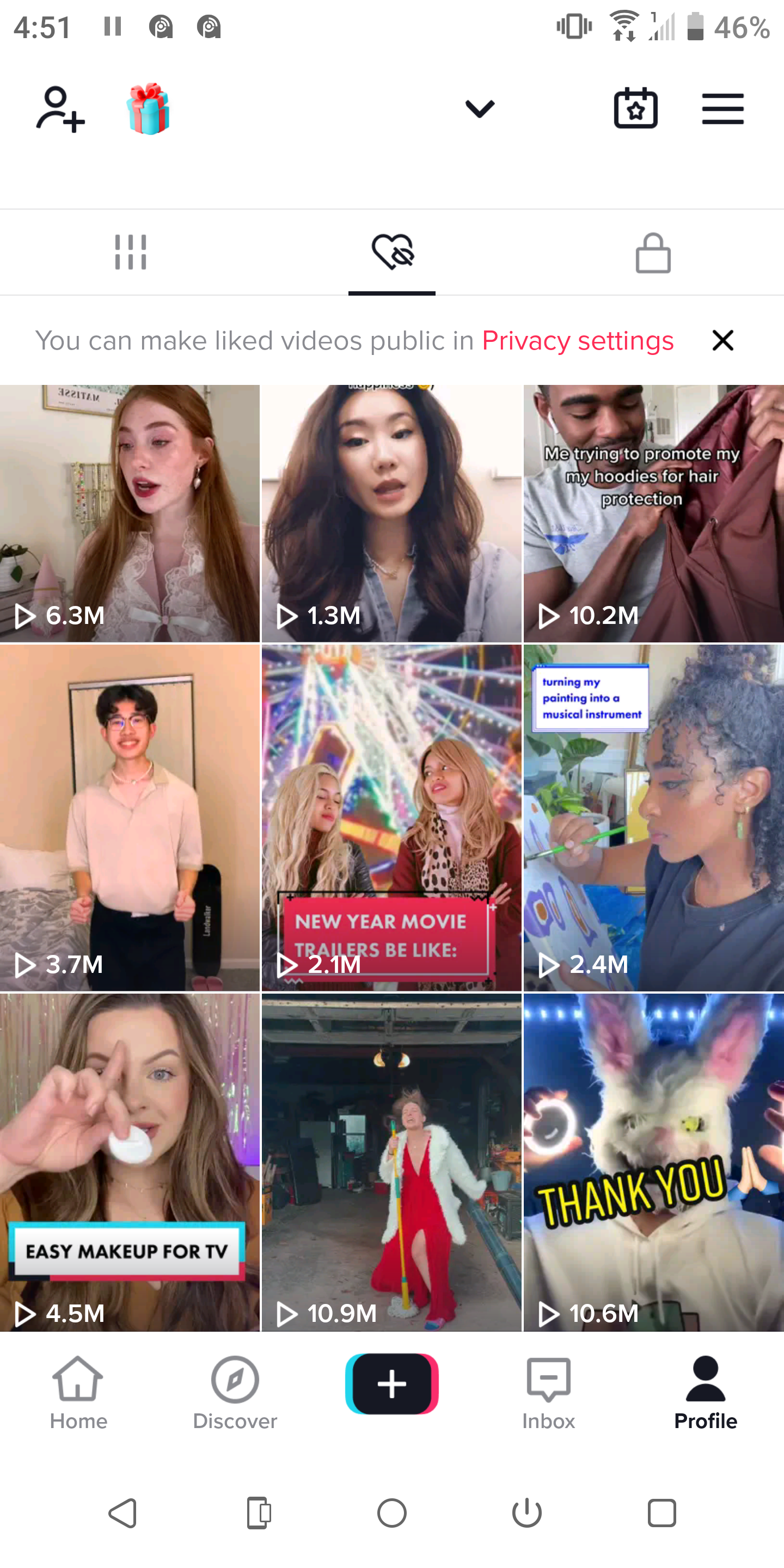Create a new video with plus button

(391, 1383)
